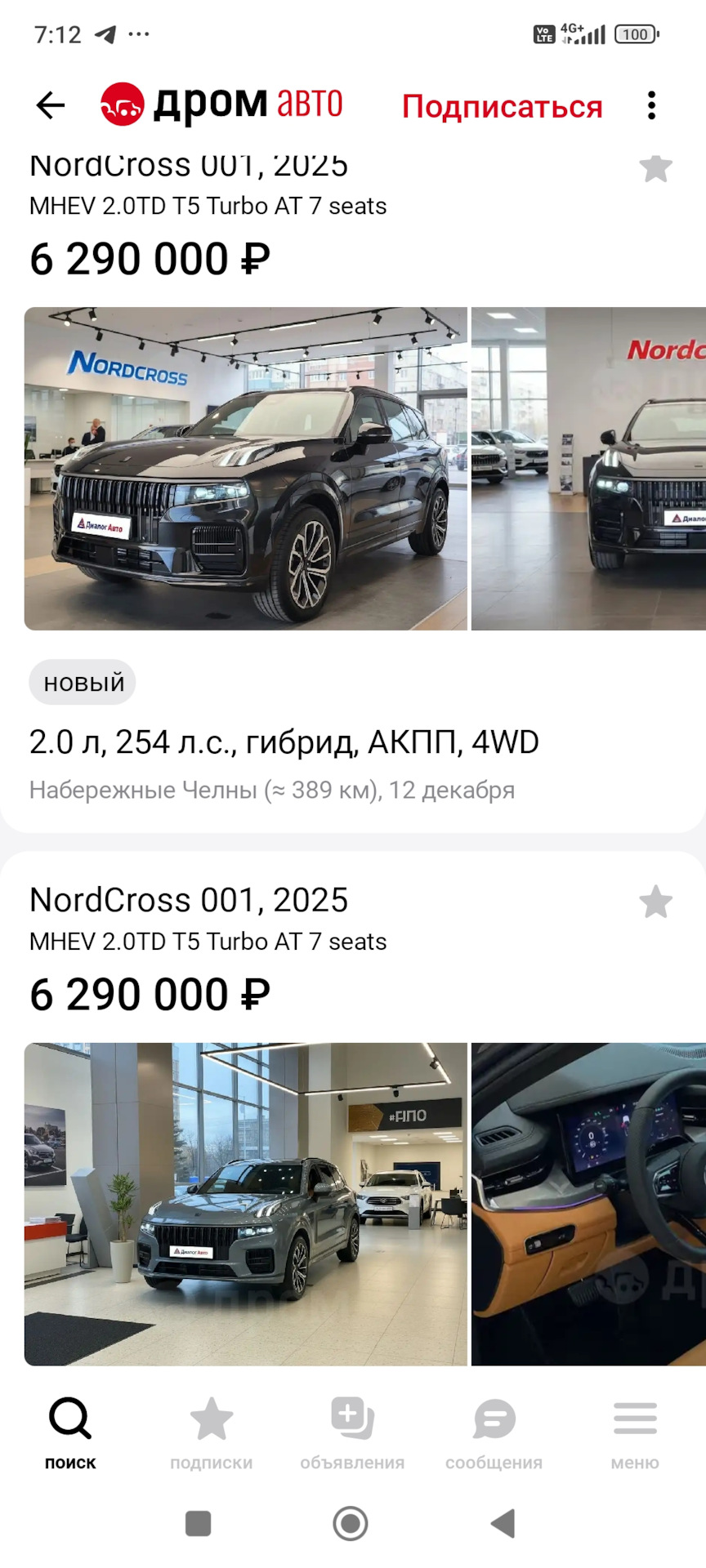
Task: Tap the system home button
Action: click(x=351, y=1523)
